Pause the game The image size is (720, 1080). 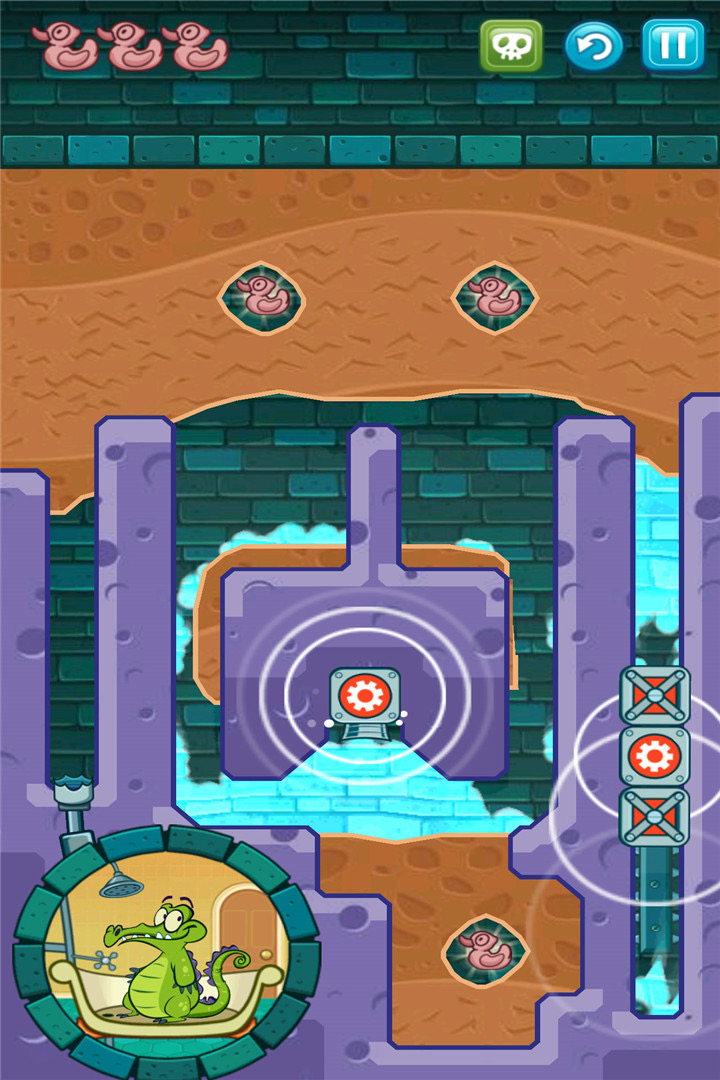tap(673, 45)
